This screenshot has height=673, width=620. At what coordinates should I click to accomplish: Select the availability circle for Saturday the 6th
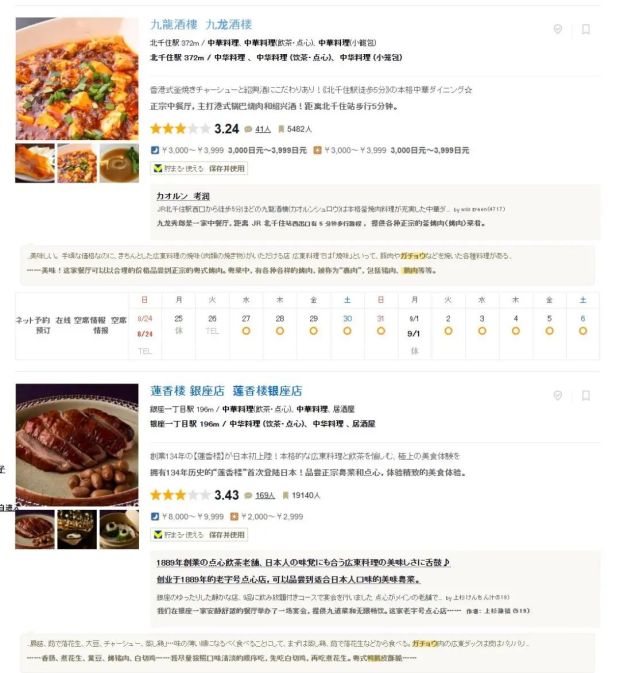pos(583,331)
